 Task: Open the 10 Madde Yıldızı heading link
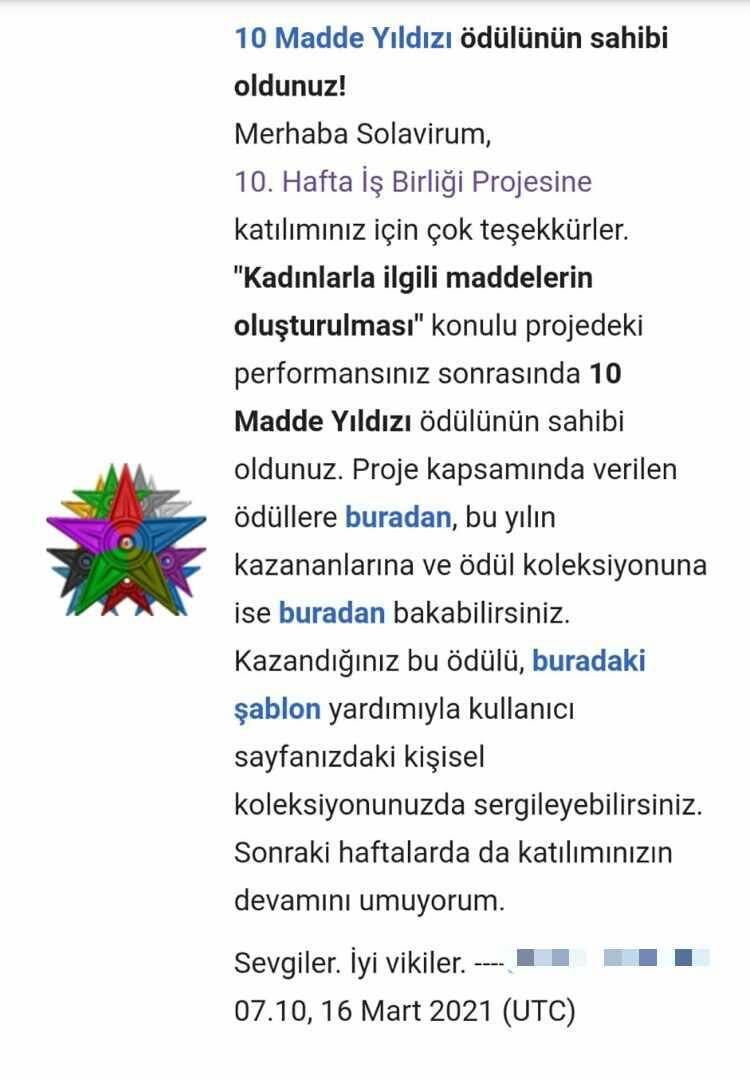tap(344, 39)
